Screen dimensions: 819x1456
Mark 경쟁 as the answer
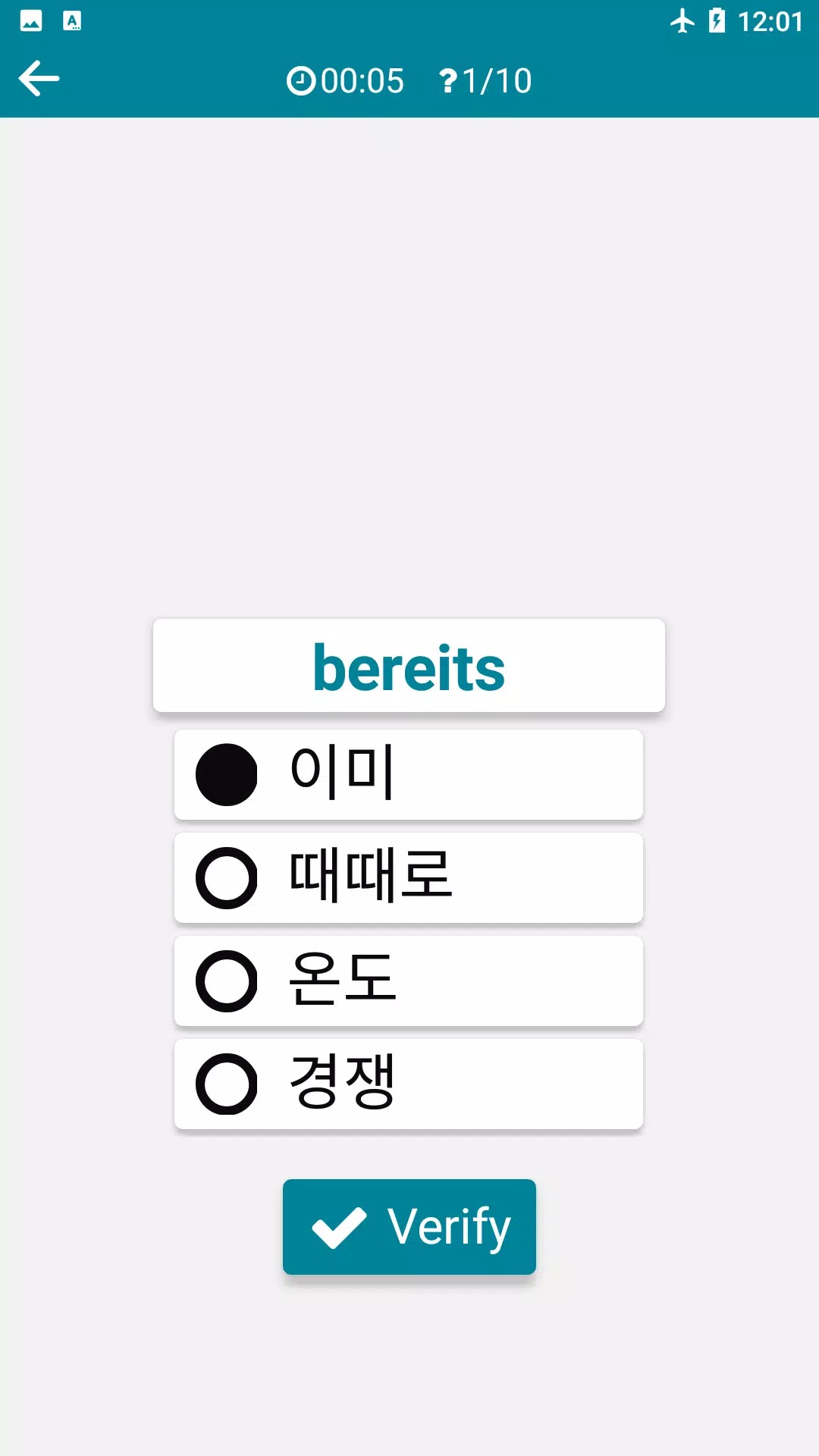coord(408,1084)
